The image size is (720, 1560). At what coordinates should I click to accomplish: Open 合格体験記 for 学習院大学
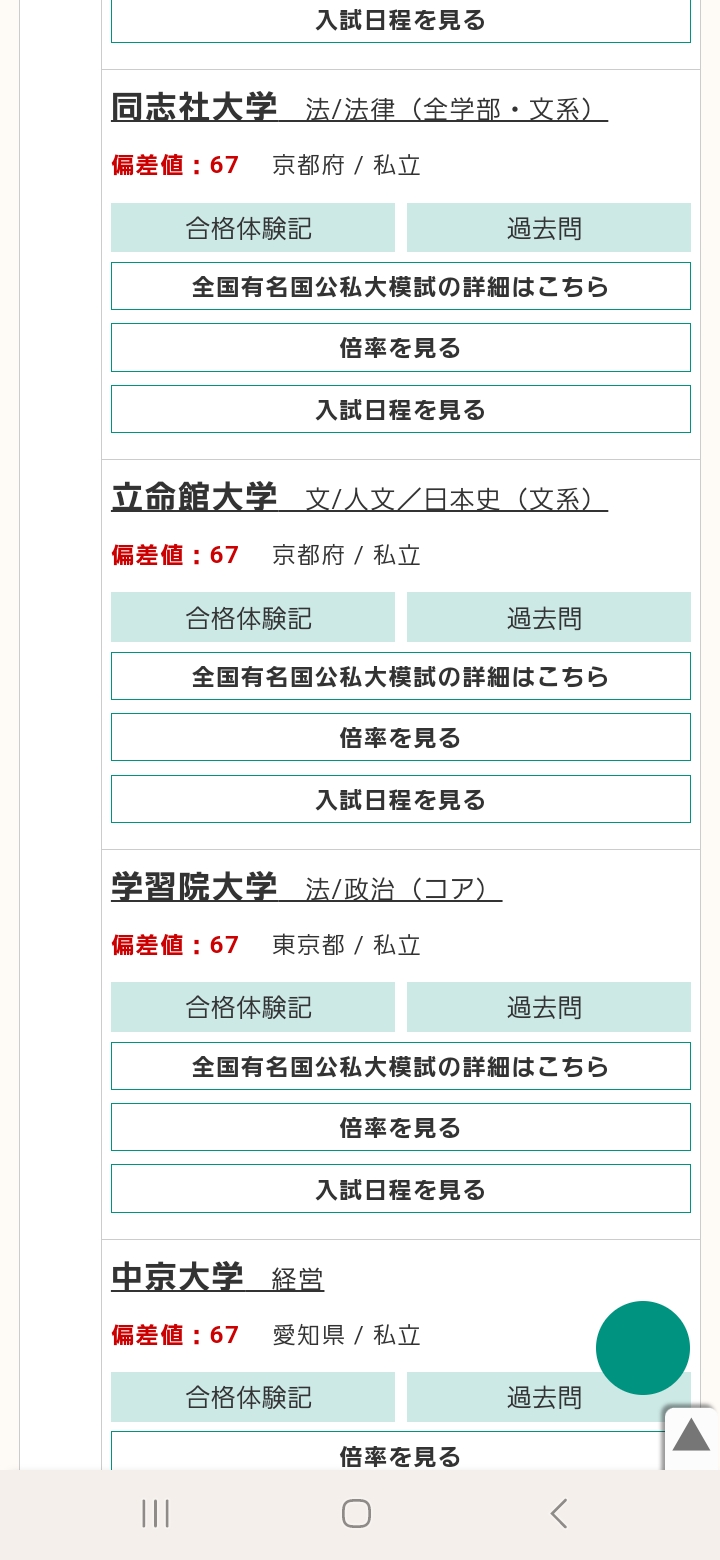[252, 1007]
